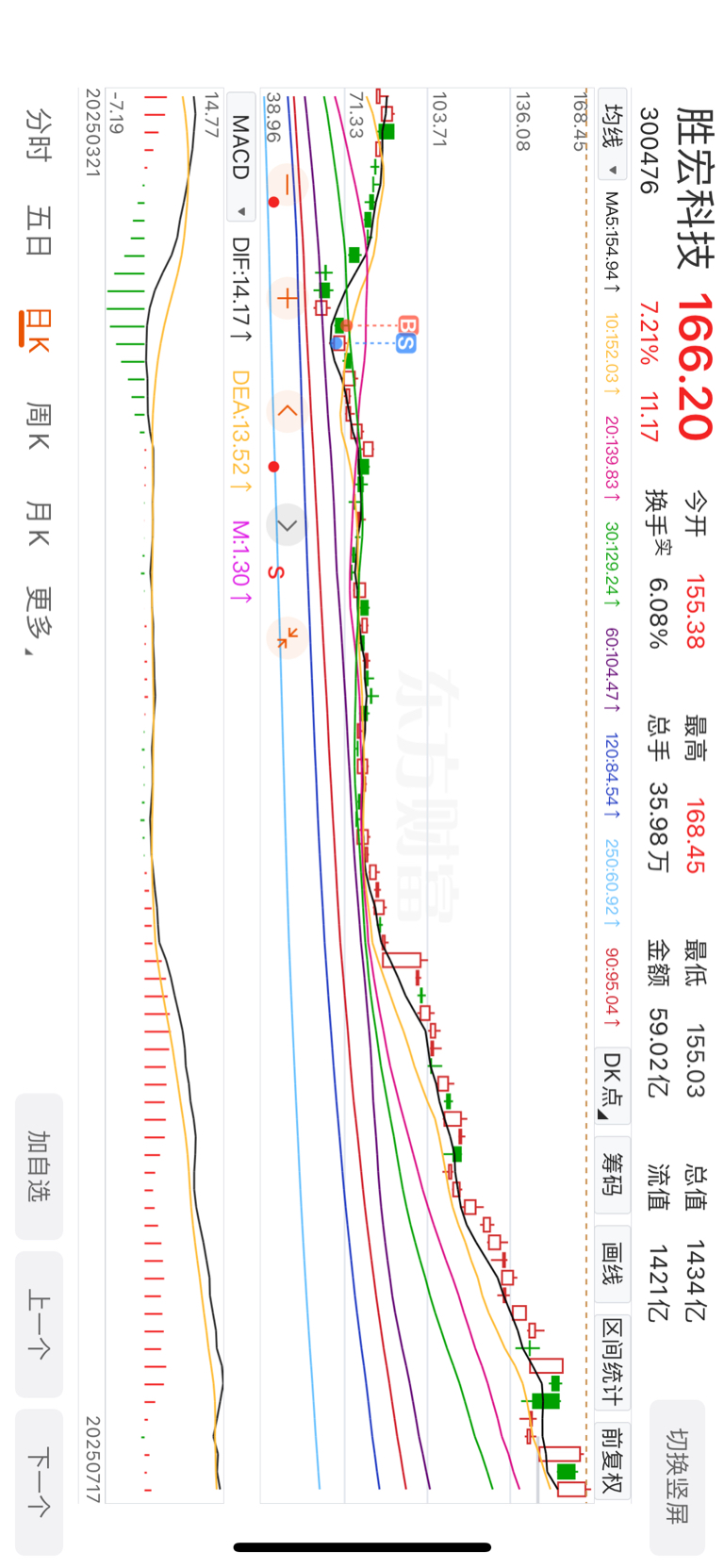724x1568 pixels.
Task: Tap 加自选 to add to watchlist
Action: pos(39,1166)
